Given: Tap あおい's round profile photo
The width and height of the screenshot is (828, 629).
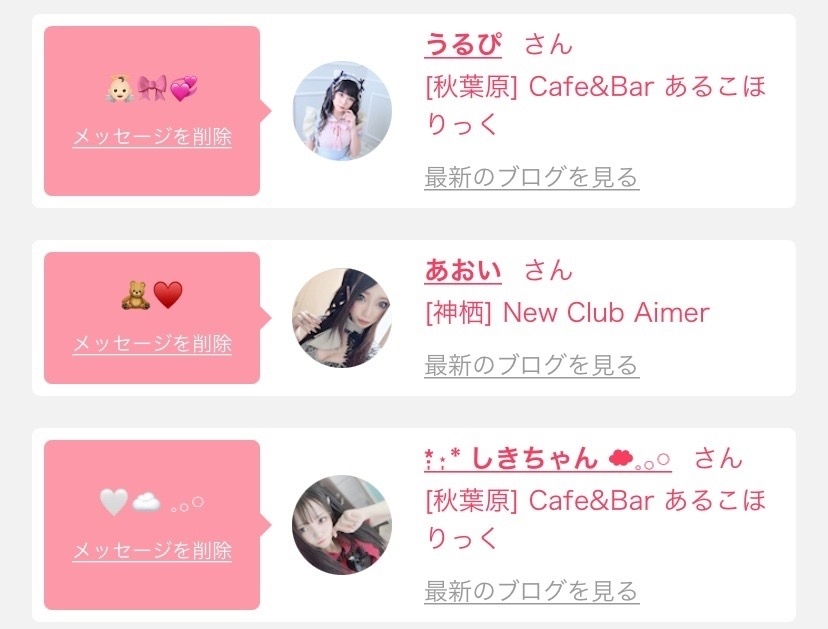Looking at the screenshot, I should (x=341, y=318).
